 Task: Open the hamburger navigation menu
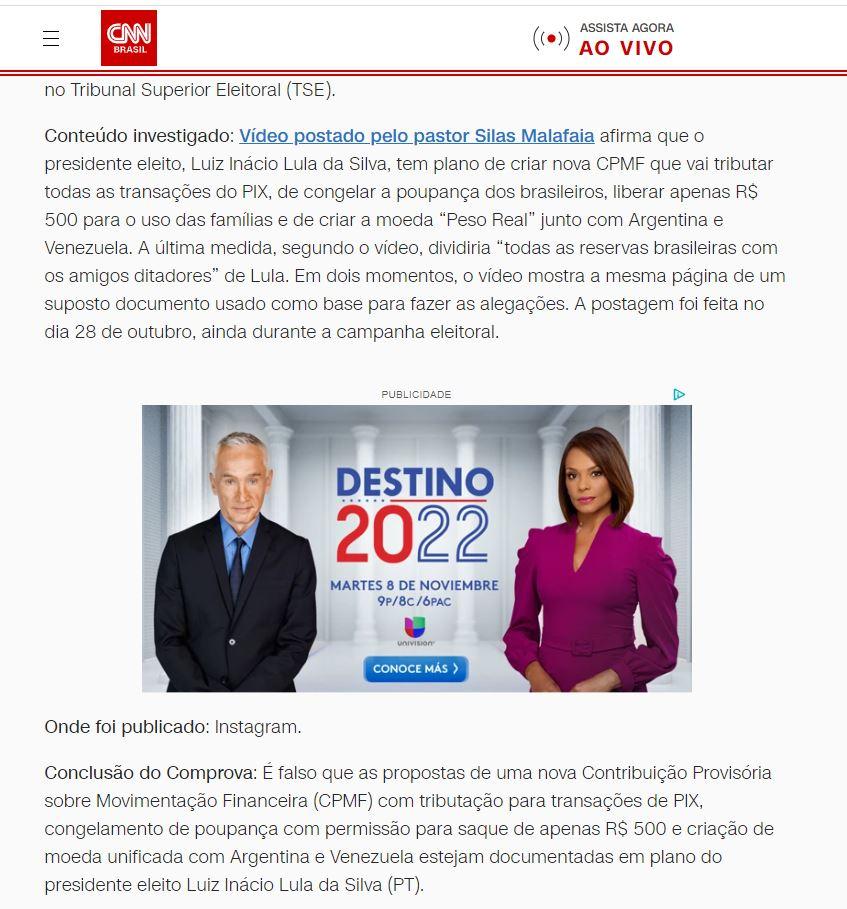(51, 38)
